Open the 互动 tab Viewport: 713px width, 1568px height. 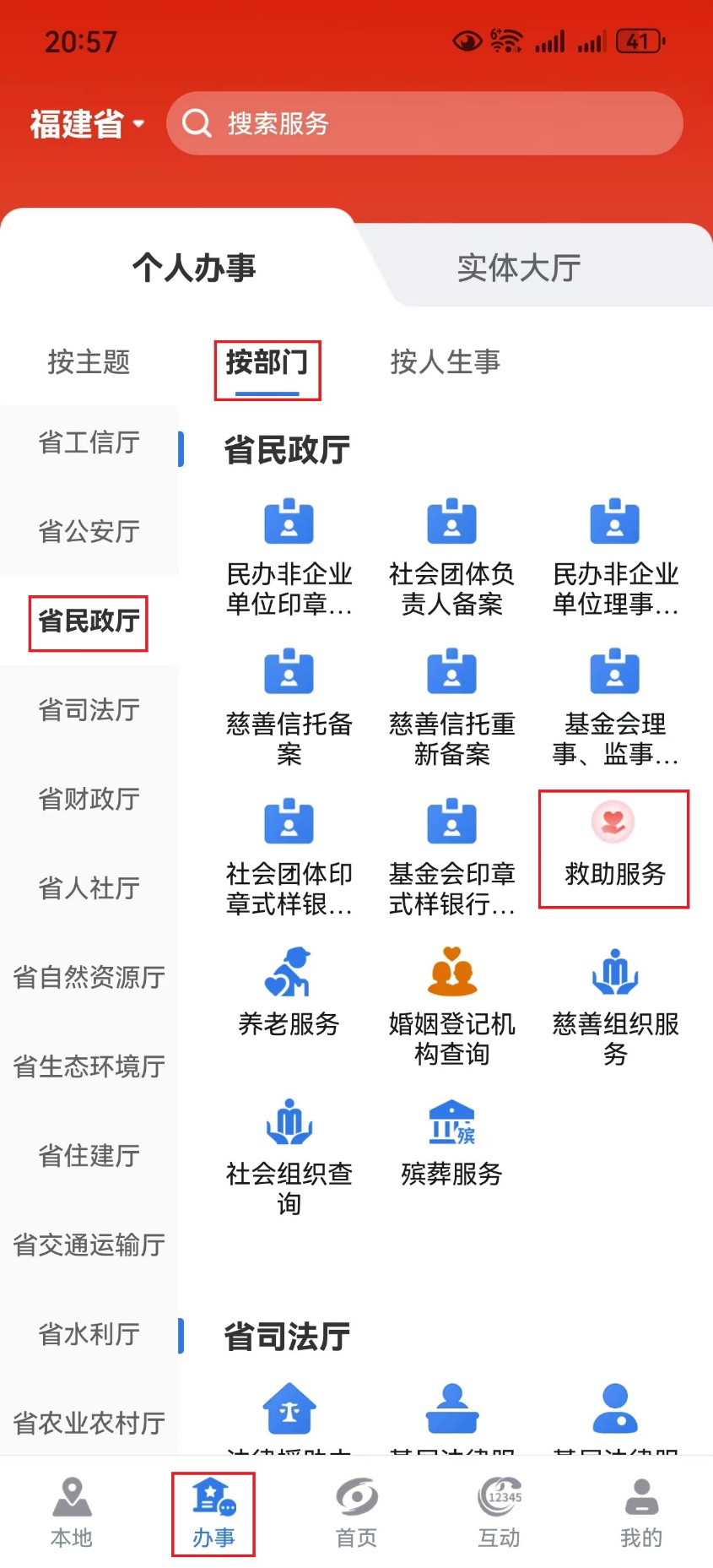499,1513
